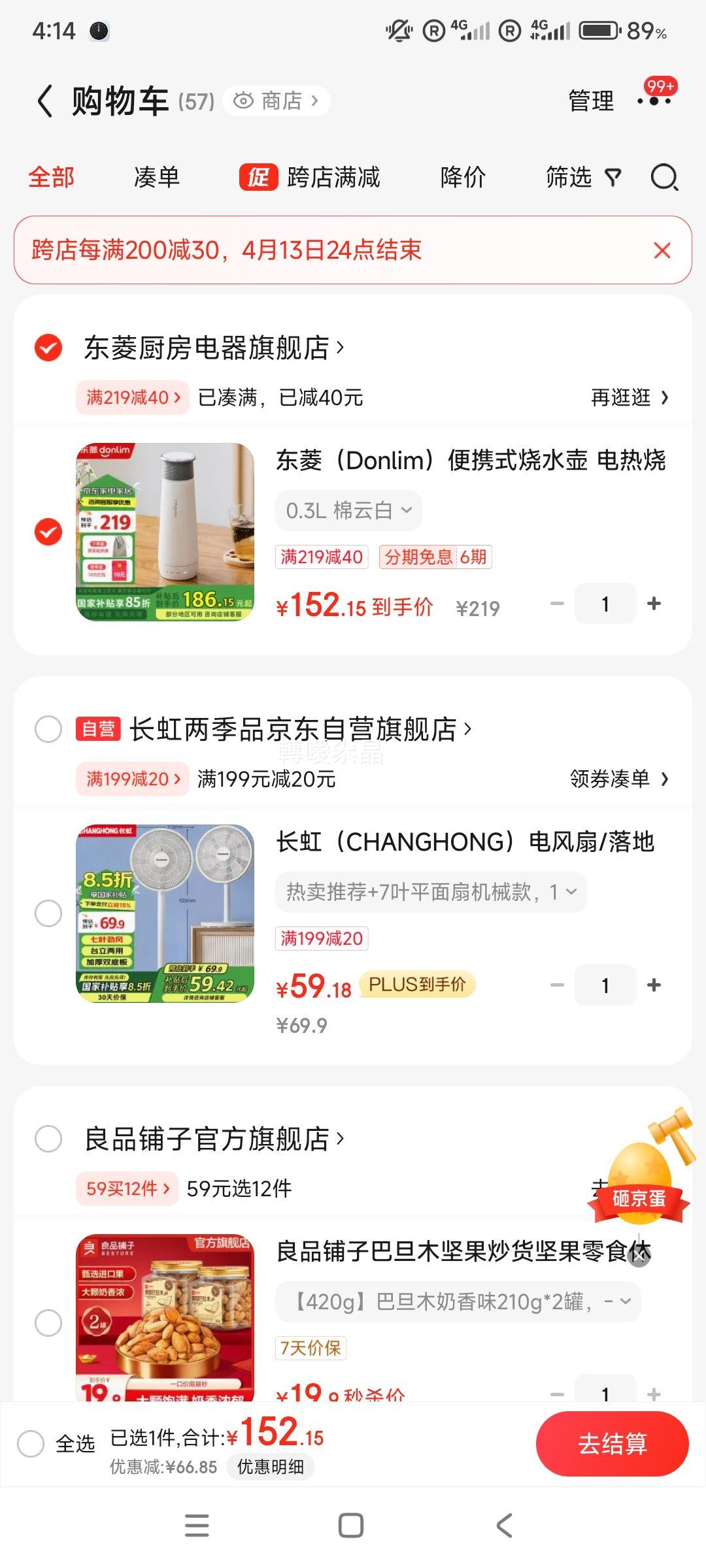Switch to the 跨店满减 tab
The width and height of the screenshot is (706, 1568).
pos(311,178)
